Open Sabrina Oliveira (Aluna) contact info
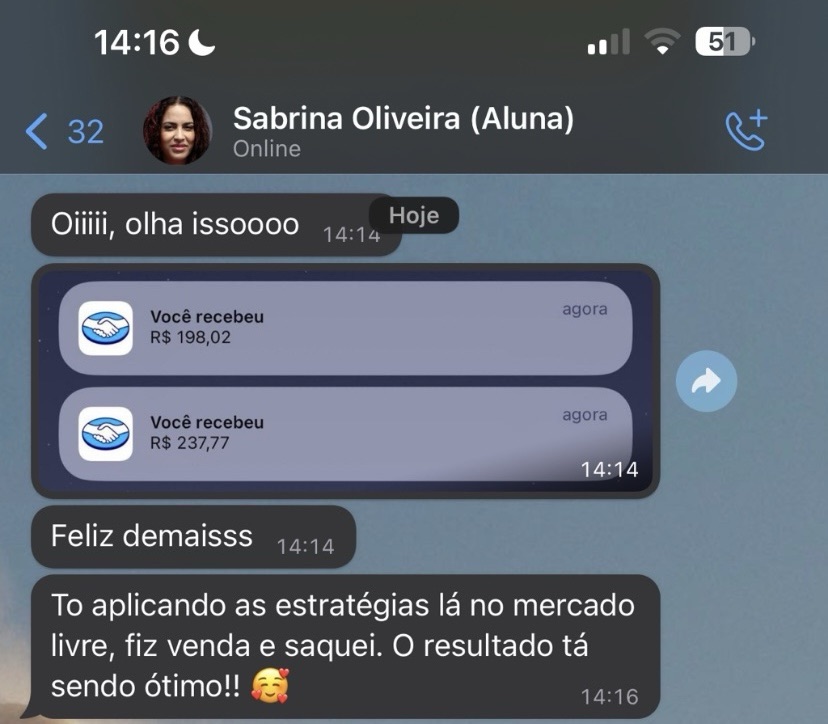 pos(403,131)
